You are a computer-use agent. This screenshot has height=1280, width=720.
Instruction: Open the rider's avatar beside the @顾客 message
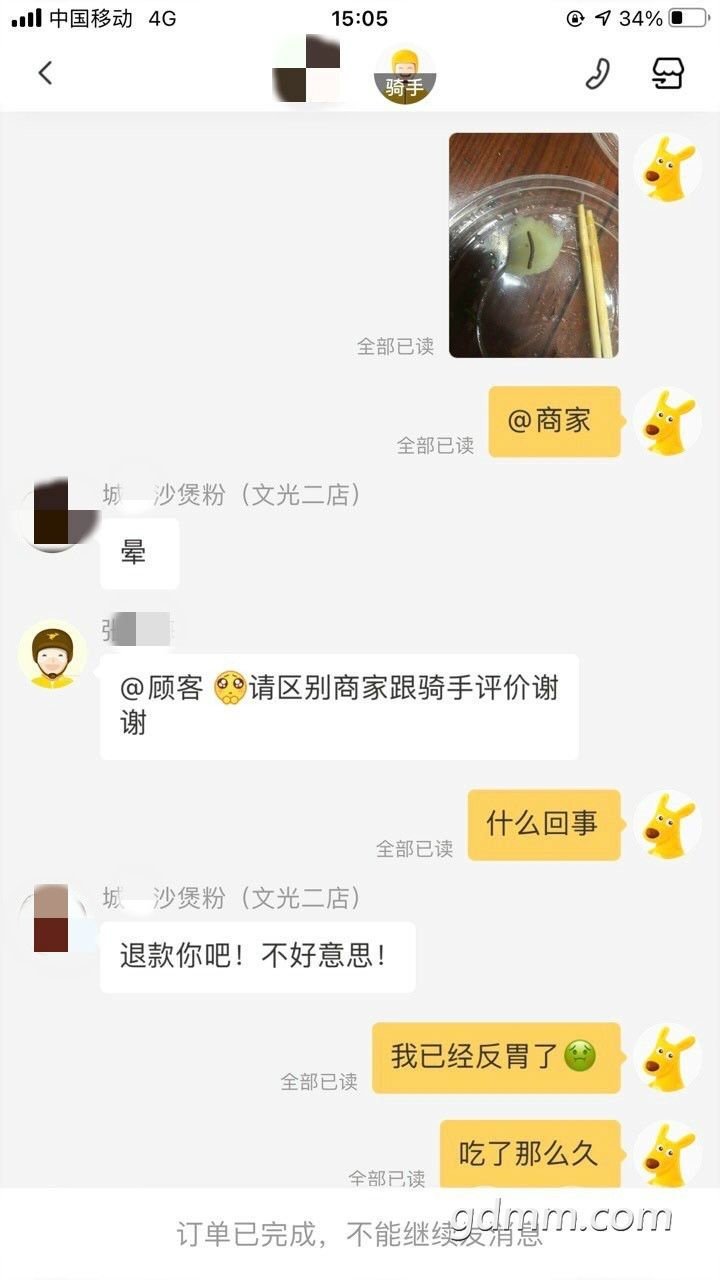tap(52, 655)
